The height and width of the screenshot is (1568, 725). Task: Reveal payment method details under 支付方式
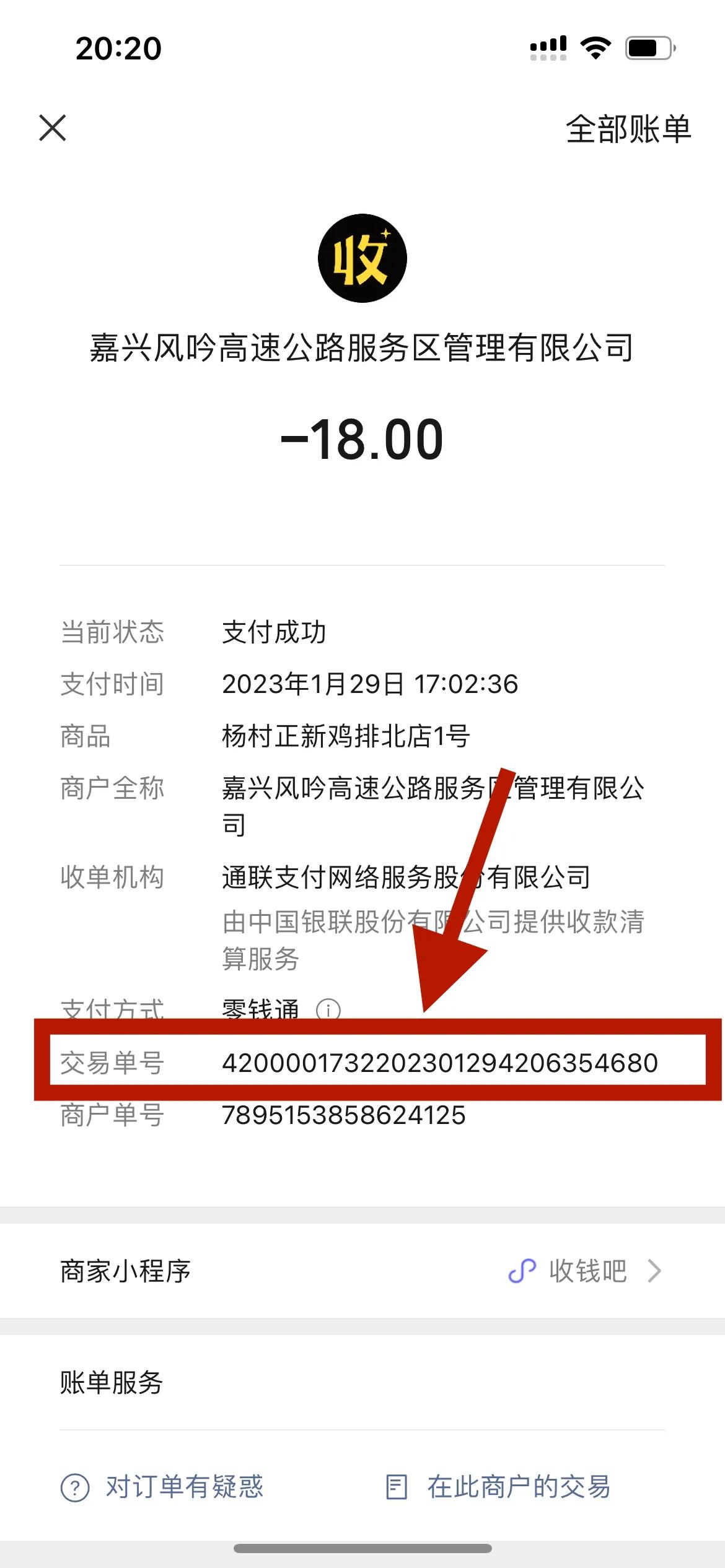[x=327, y=1008]
